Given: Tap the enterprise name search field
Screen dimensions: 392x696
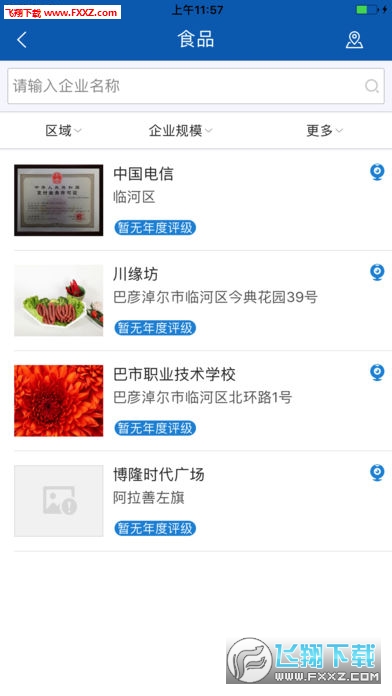Looking at the screenshot, I should tap(196, 86).
